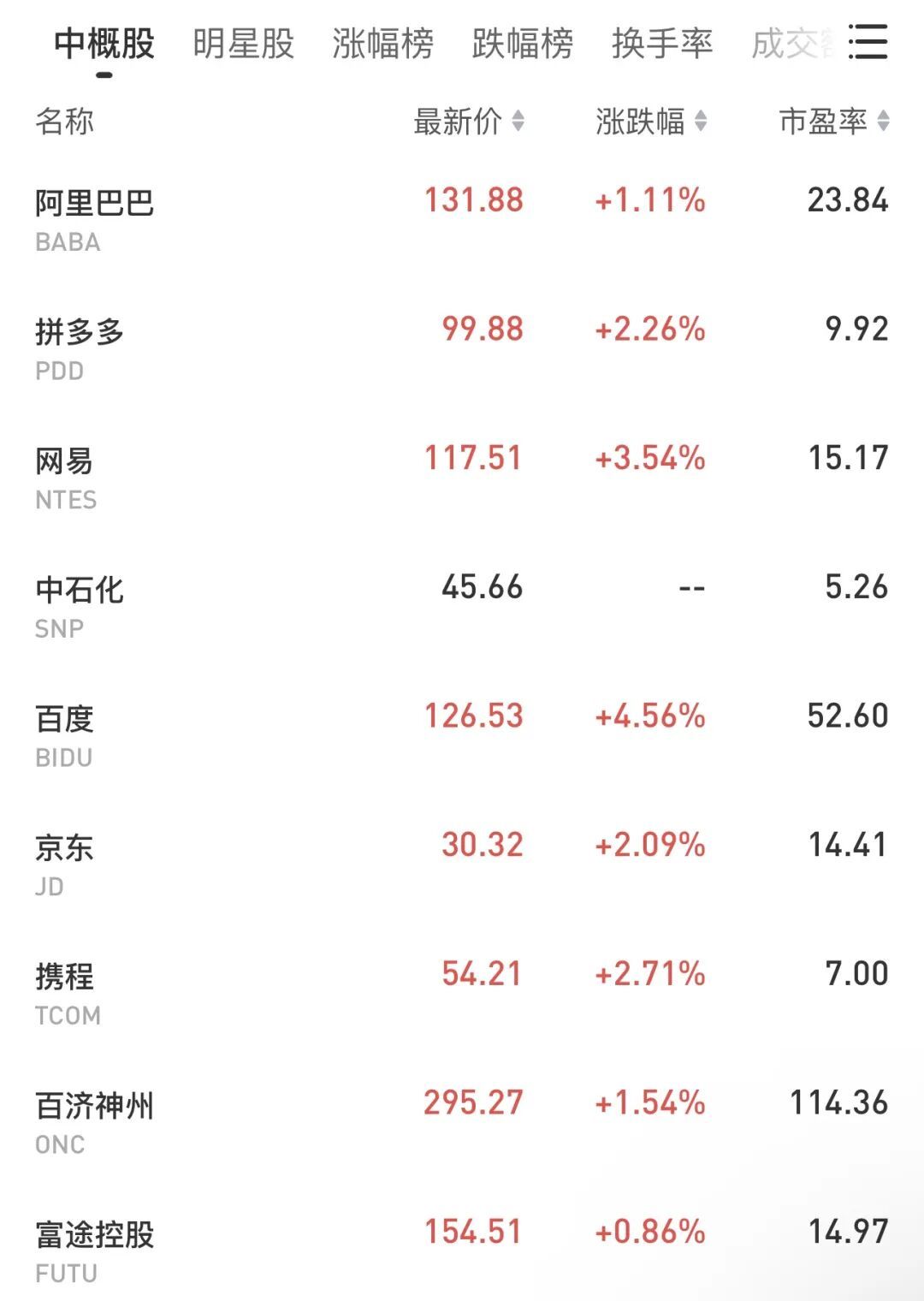Open 中石化 SNP stock details
This screenshot has width=924, height=1301.
tap(462, 607)
